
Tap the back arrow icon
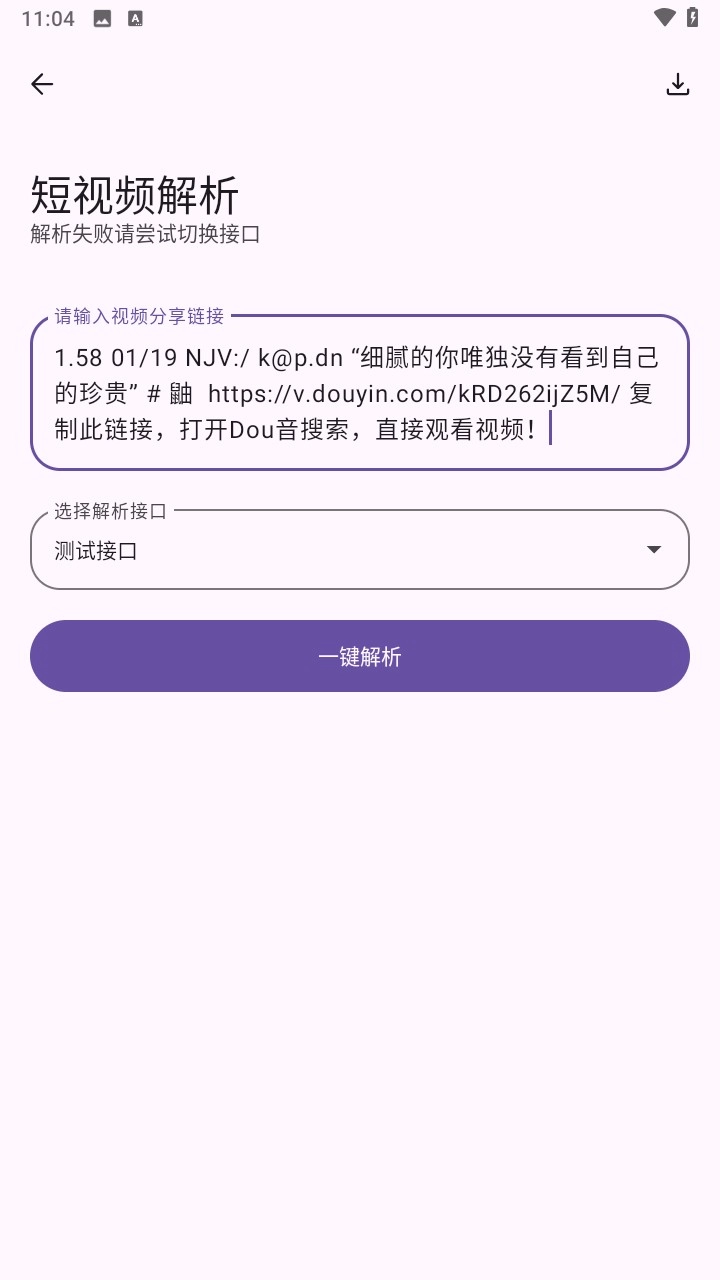(x=41, y=84)
